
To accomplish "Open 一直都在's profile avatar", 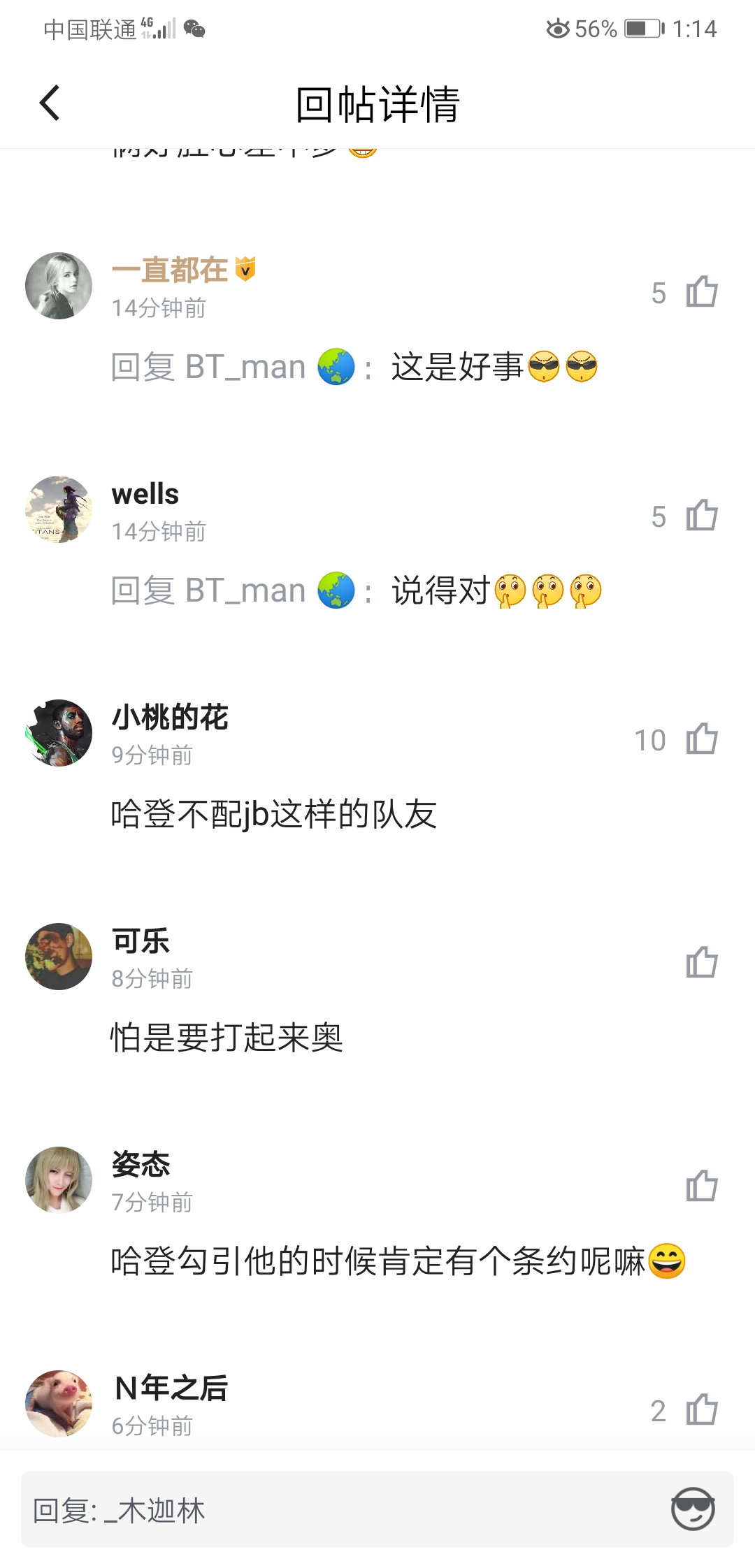I will point(59,286).
